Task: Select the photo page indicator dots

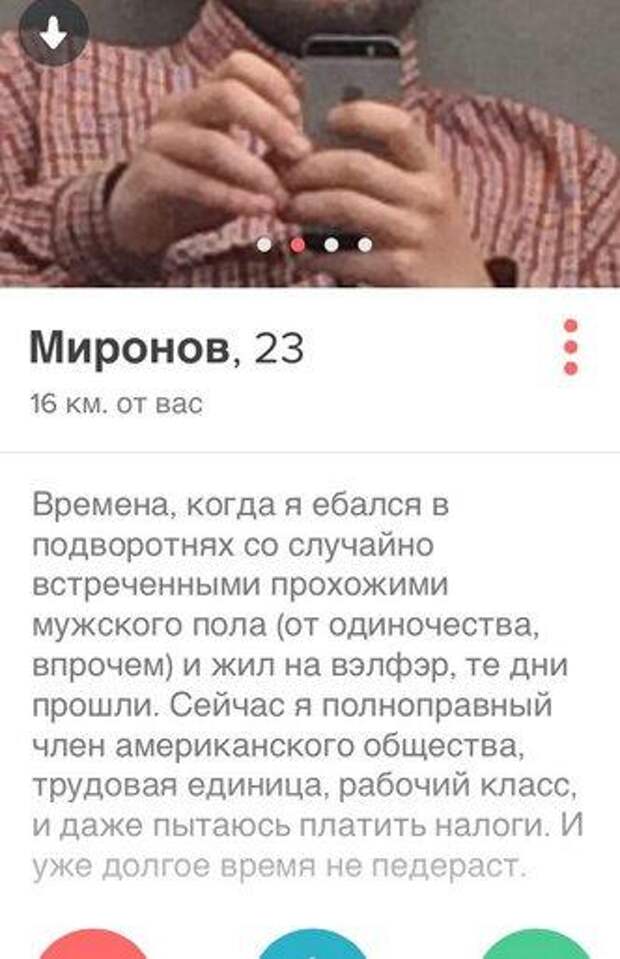Action: point(314,244)
